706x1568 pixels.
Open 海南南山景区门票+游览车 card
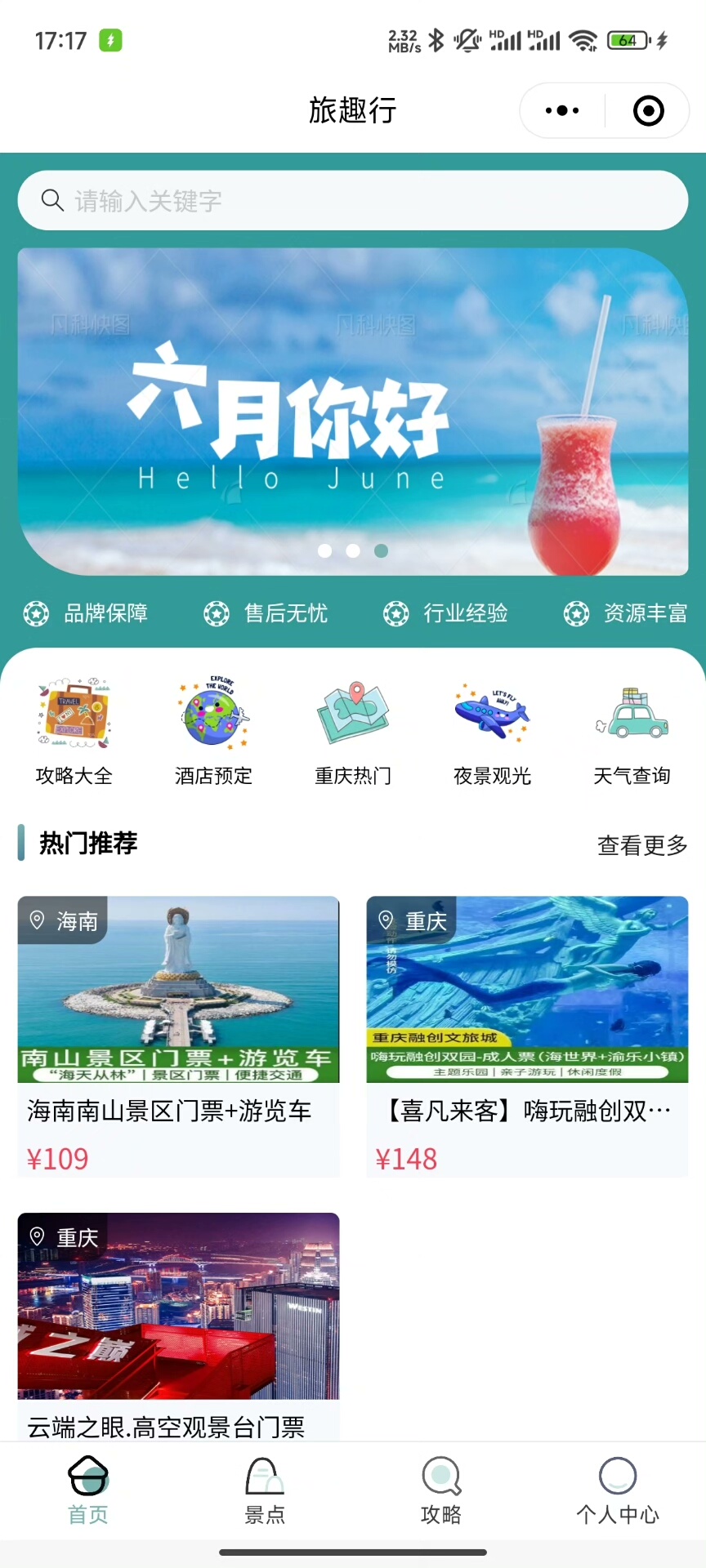point(178,1036)
